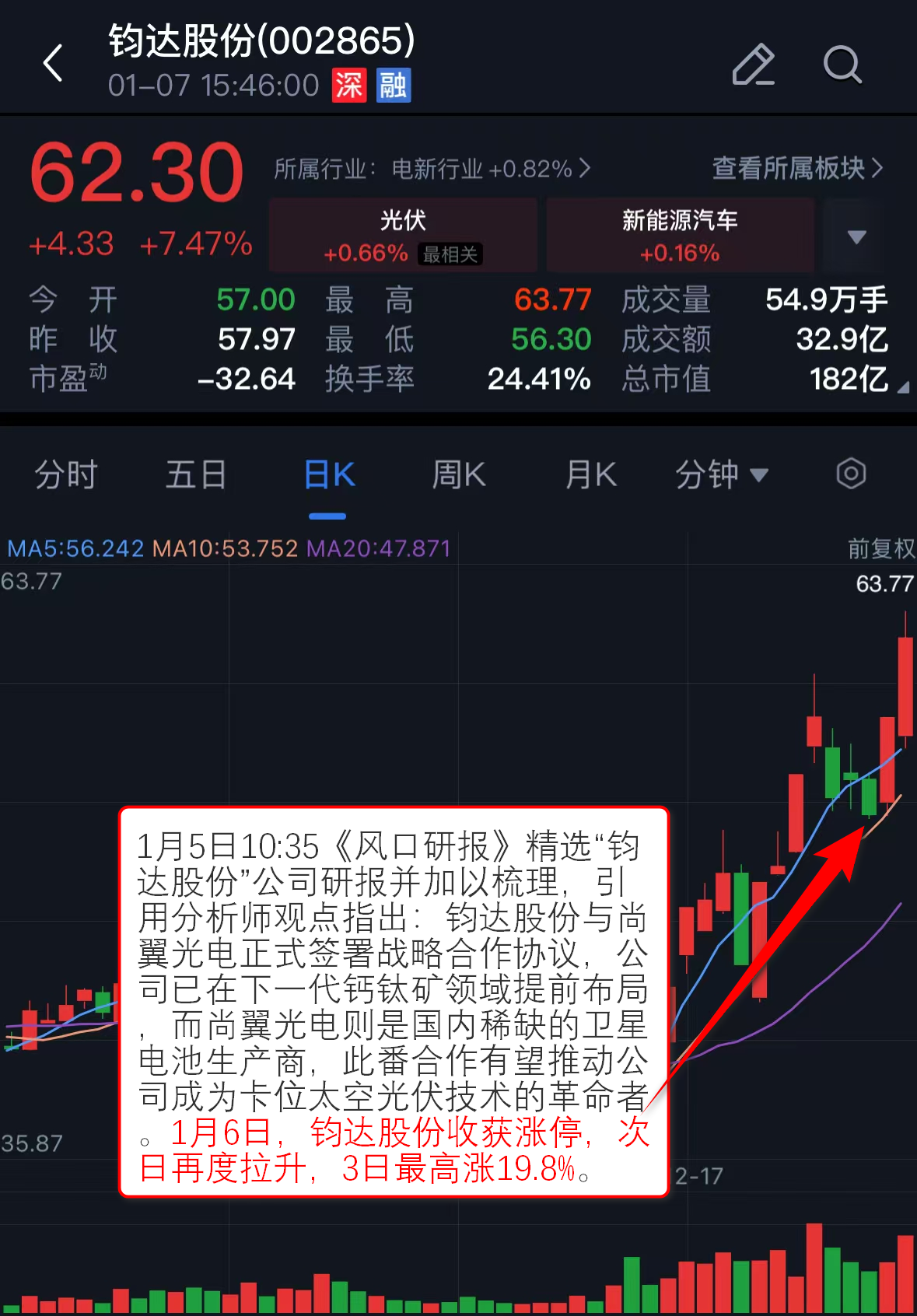Viewport: 917px width, 1316px height.
Task: Expand quote details via corner triangle
Action: [x=902, y=387]
